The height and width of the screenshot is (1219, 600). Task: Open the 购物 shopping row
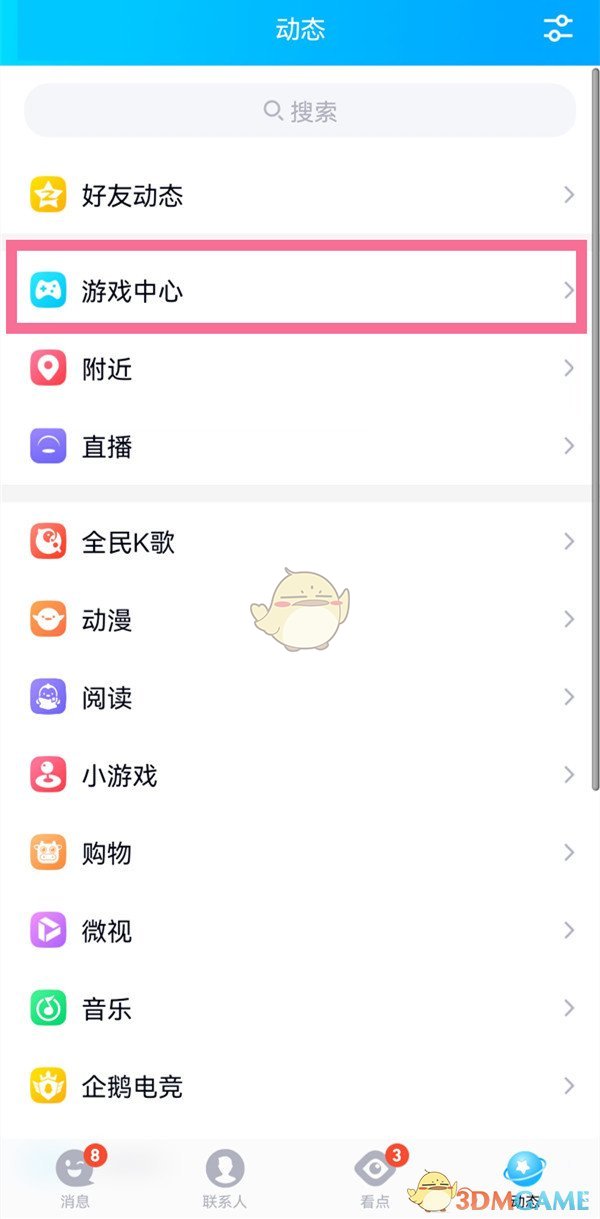click(300, 853)
